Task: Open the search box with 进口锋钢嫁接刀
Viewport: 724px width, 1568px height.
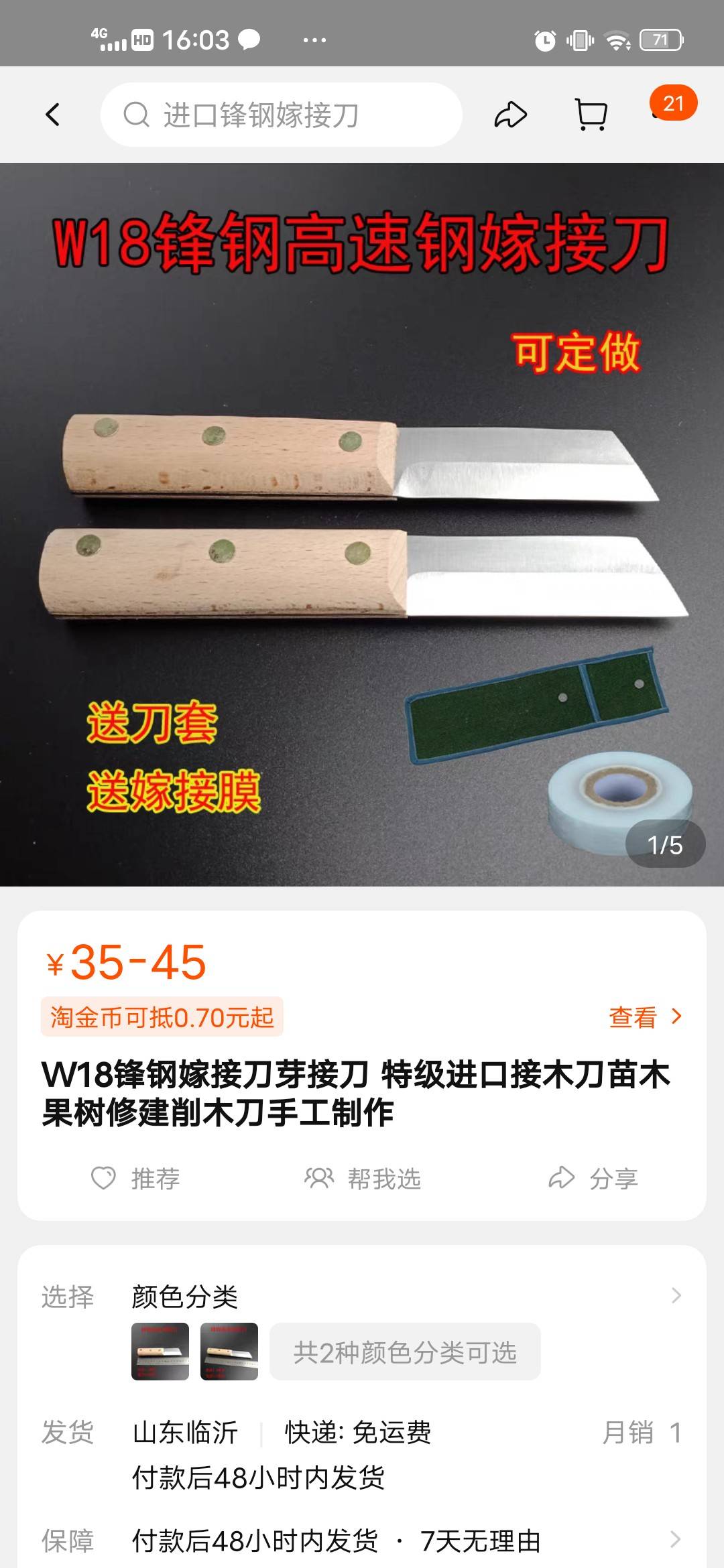Action: click(282, 115)
